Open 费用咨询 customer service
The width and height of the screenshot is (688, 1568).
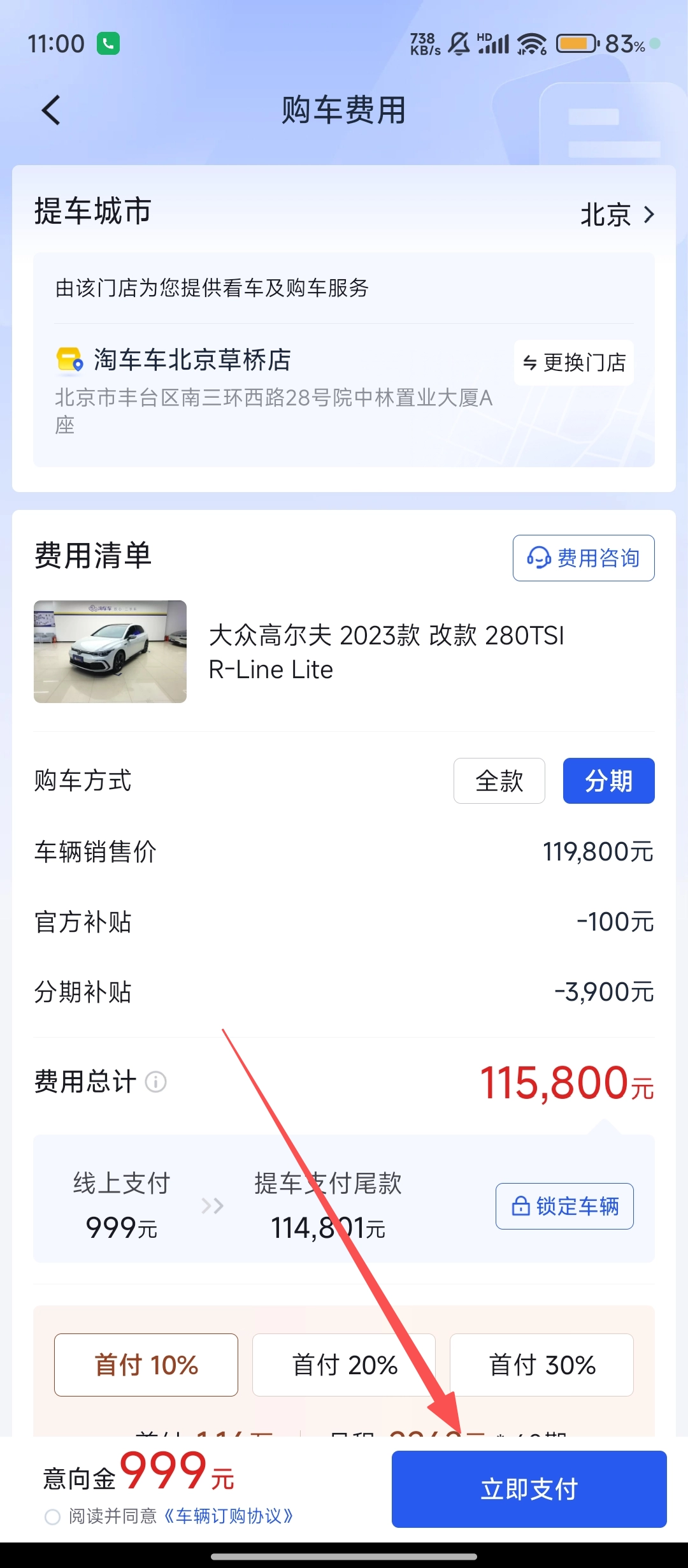[584, 558]
